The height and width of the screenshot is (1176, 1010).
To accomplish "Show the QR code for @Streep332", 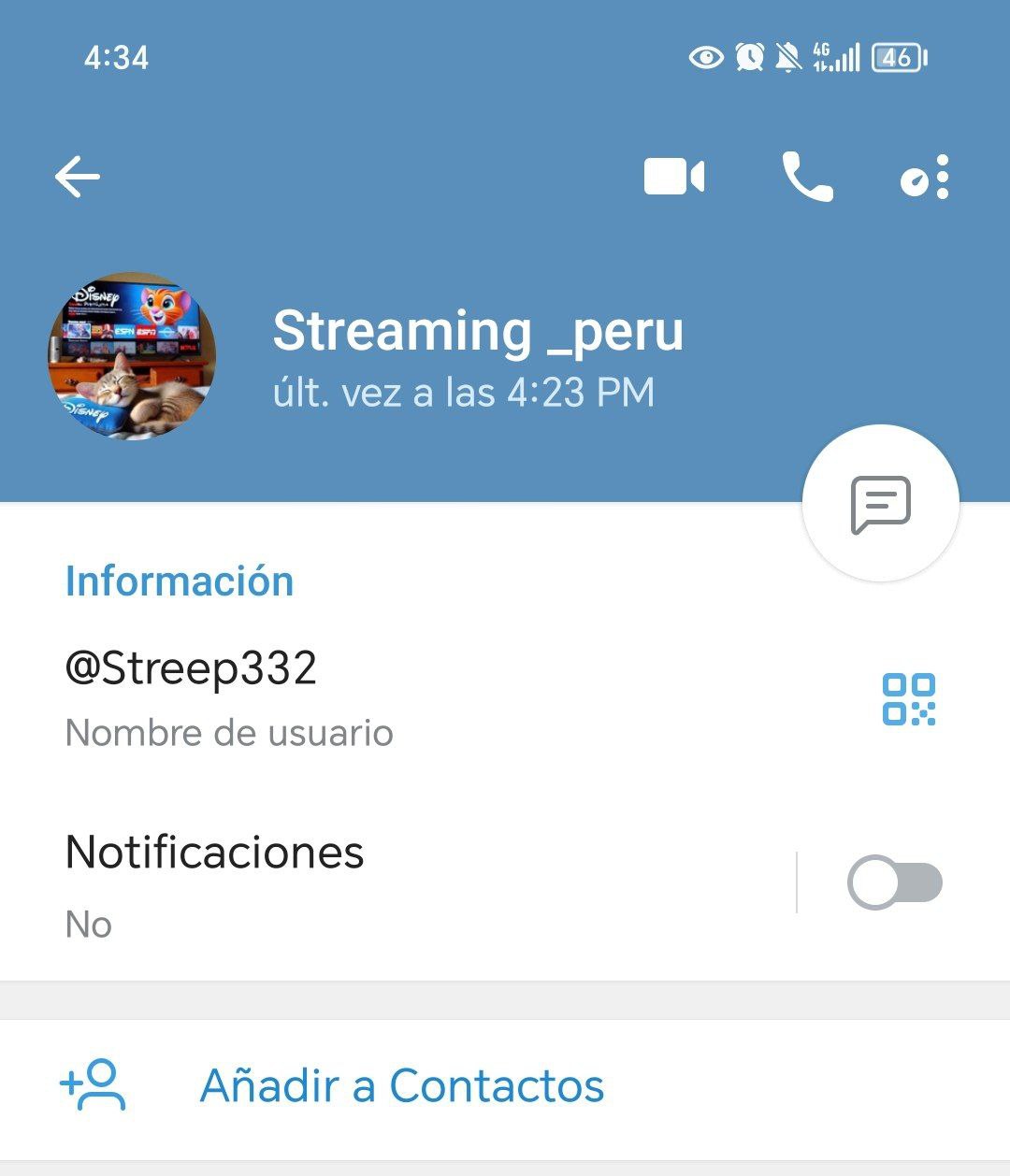I will 908,699.
